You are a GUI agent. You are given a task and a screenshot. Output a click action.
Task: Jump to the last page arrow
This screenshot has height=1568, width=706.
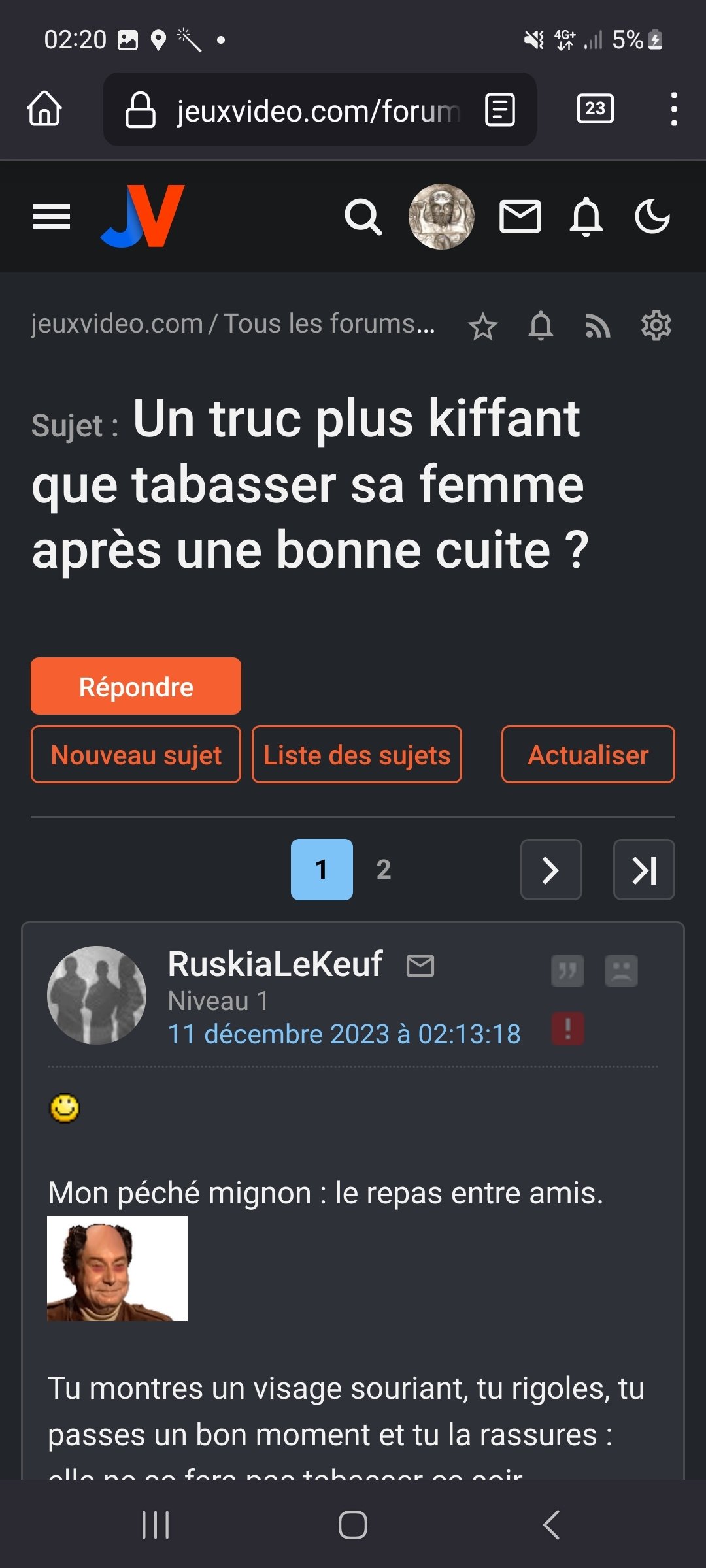[644, 870]
